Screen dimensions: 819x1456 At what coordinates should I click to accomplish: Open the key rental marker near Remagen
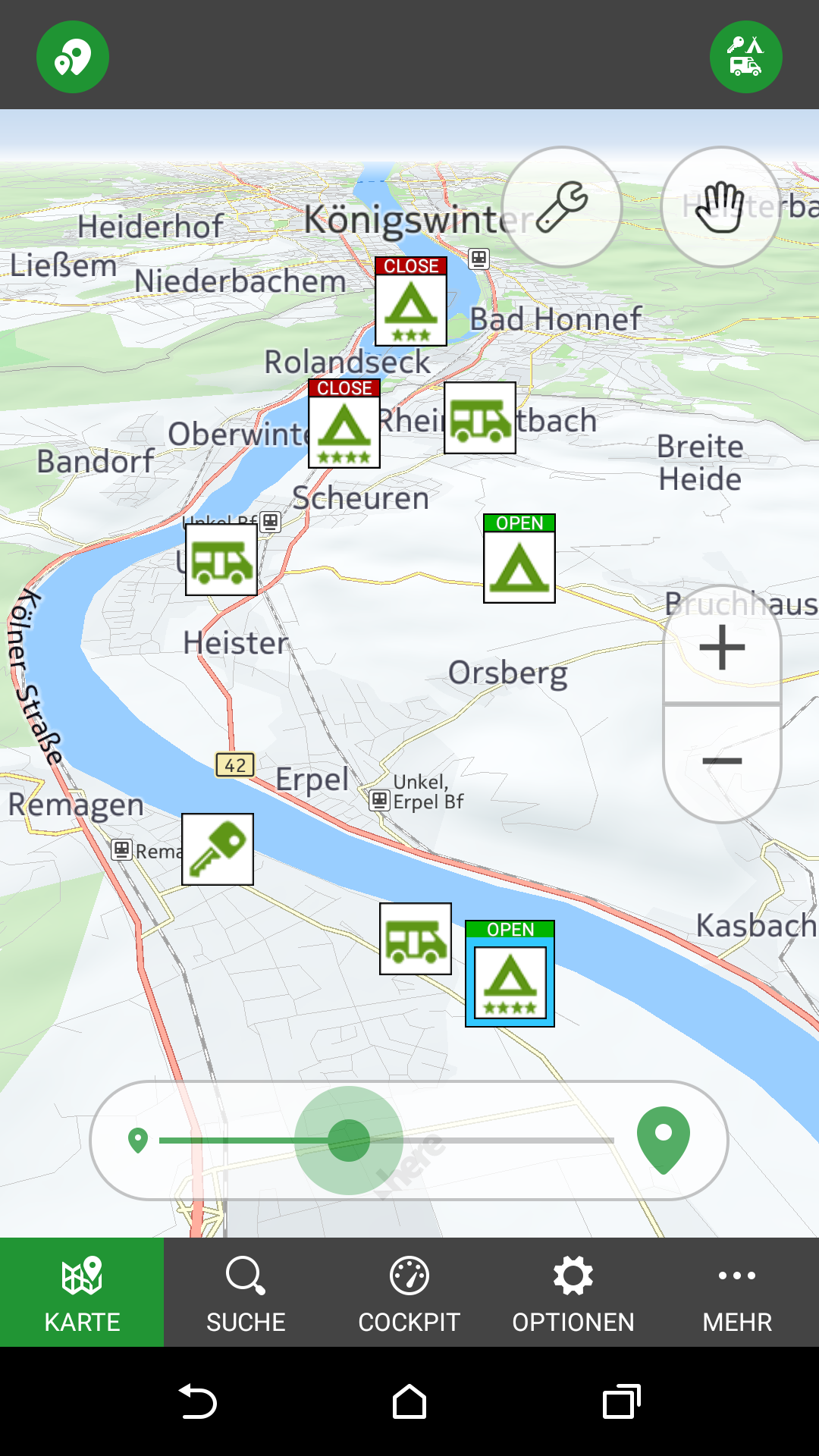click(x=218, y=849)
